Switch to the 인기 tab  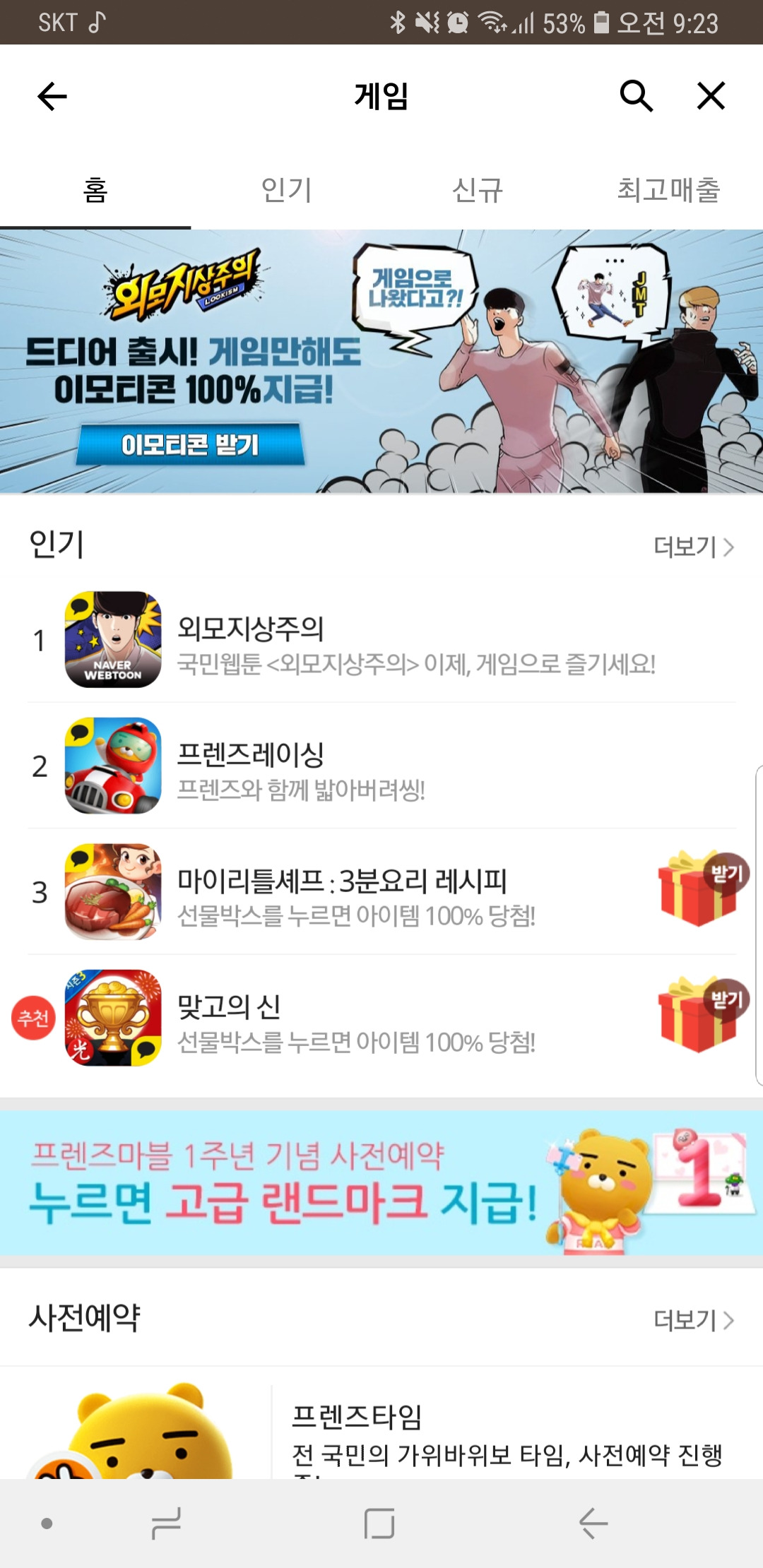point(286,191)
